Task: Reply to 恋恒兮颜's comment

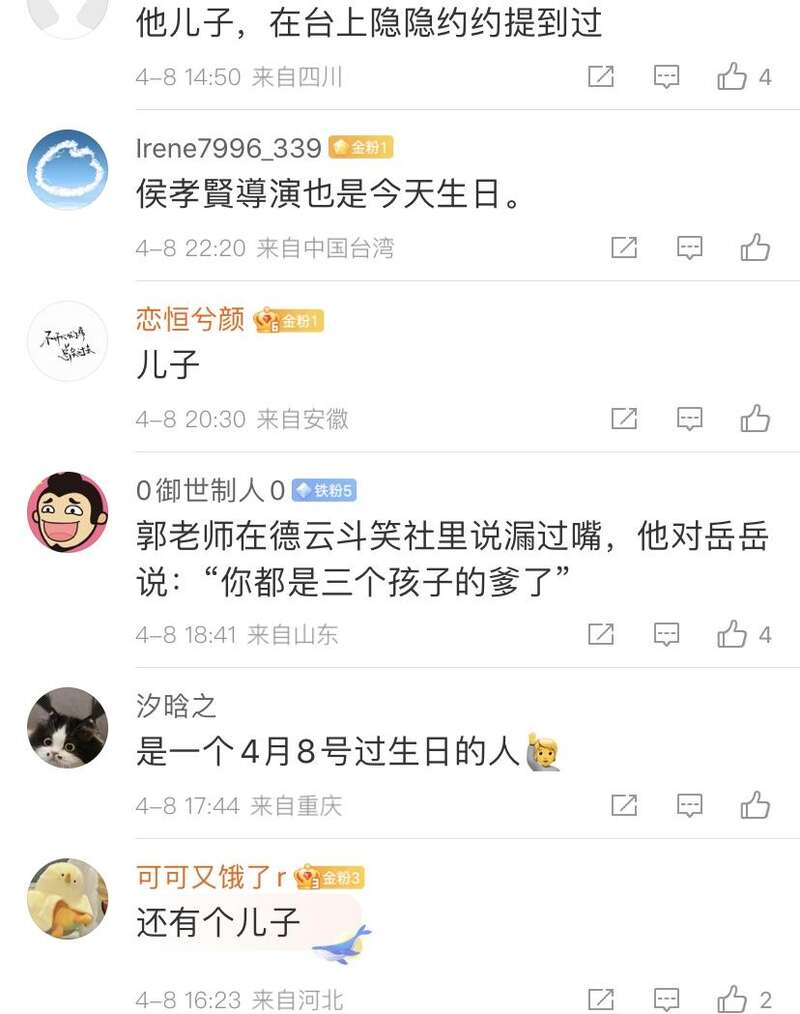Action: pos(690,419)
